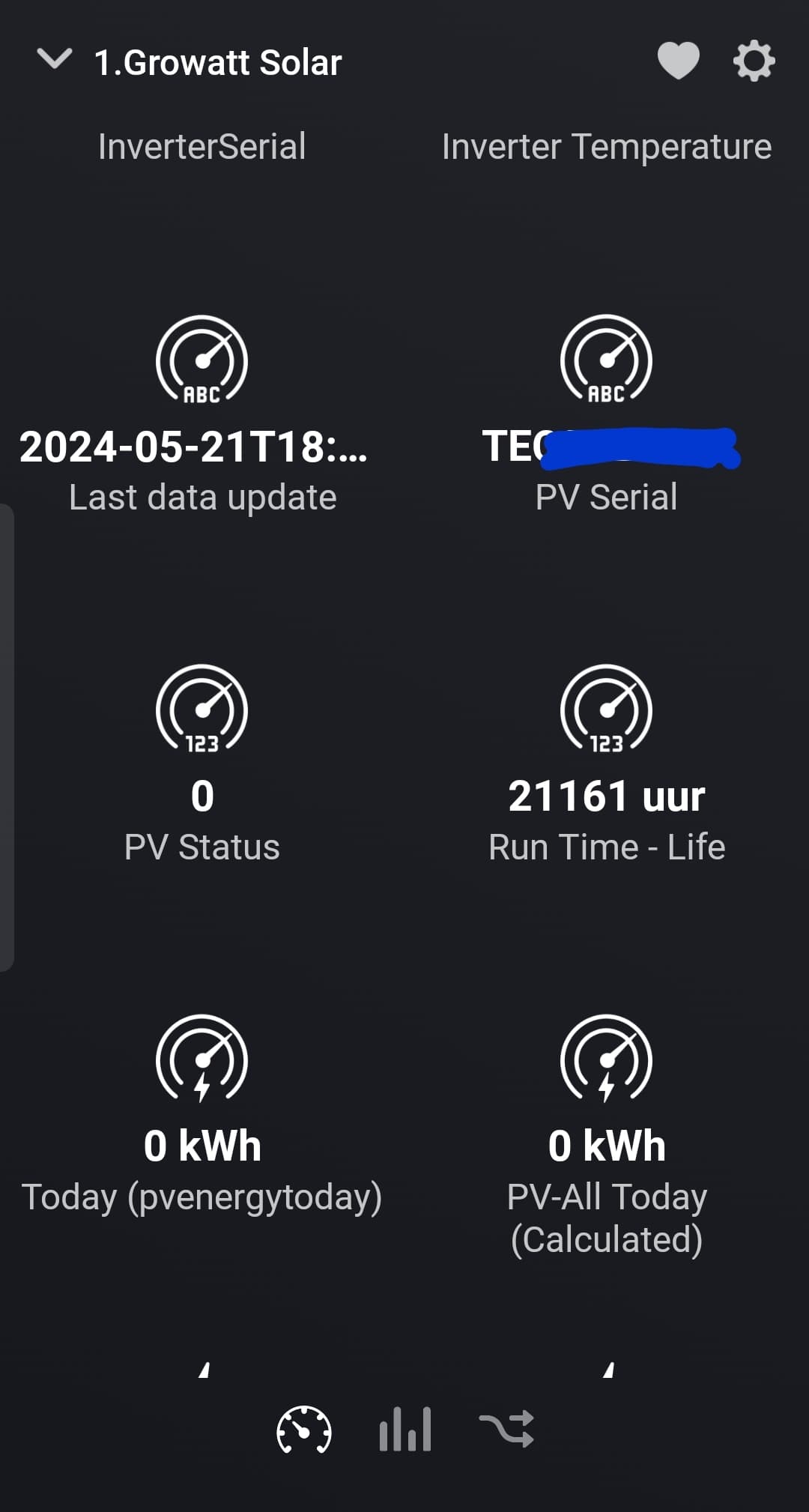Collapse the Growatt Solar device view
The width and height of the screenshot is (809, 1512).
55,59
